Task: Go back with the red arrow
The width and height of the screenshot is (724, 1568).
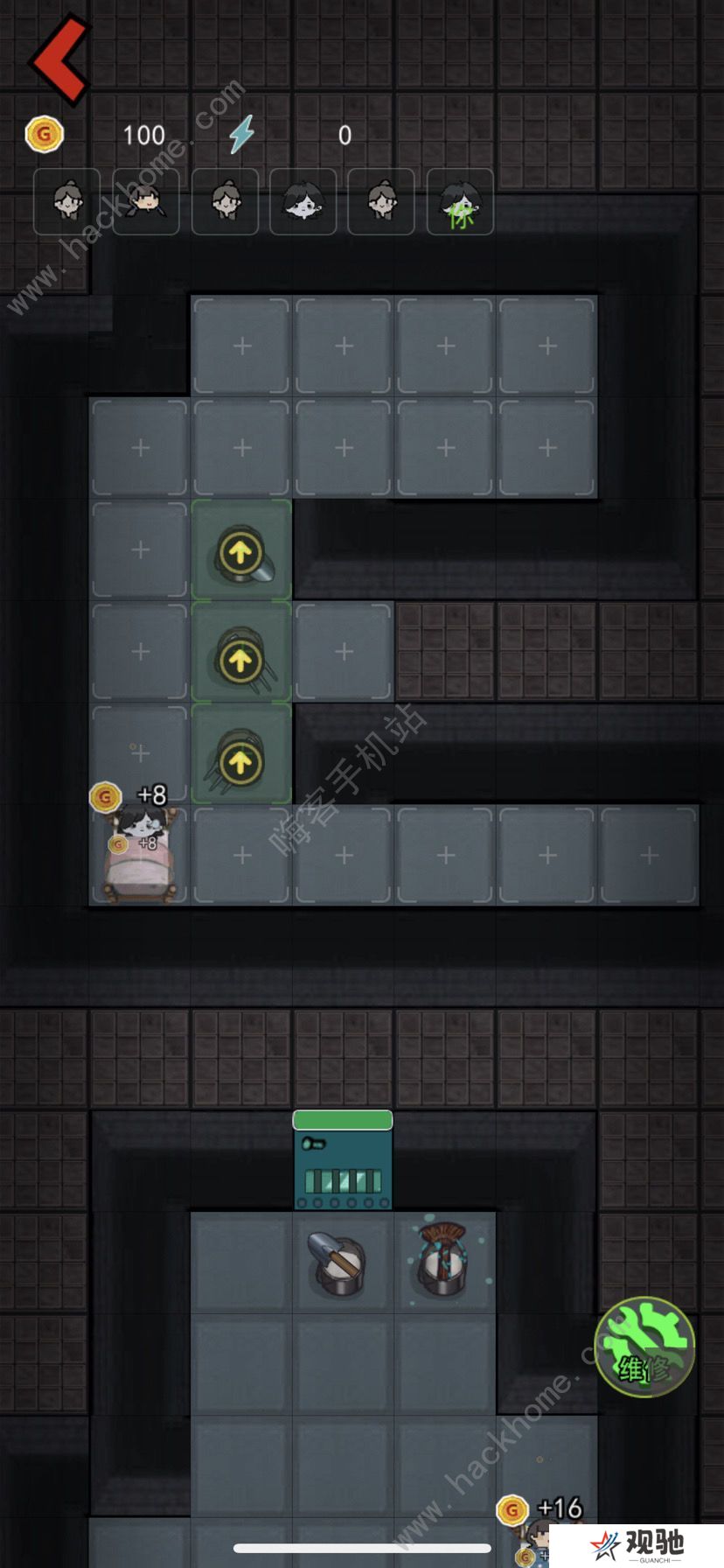Action: tap(59, 59)
